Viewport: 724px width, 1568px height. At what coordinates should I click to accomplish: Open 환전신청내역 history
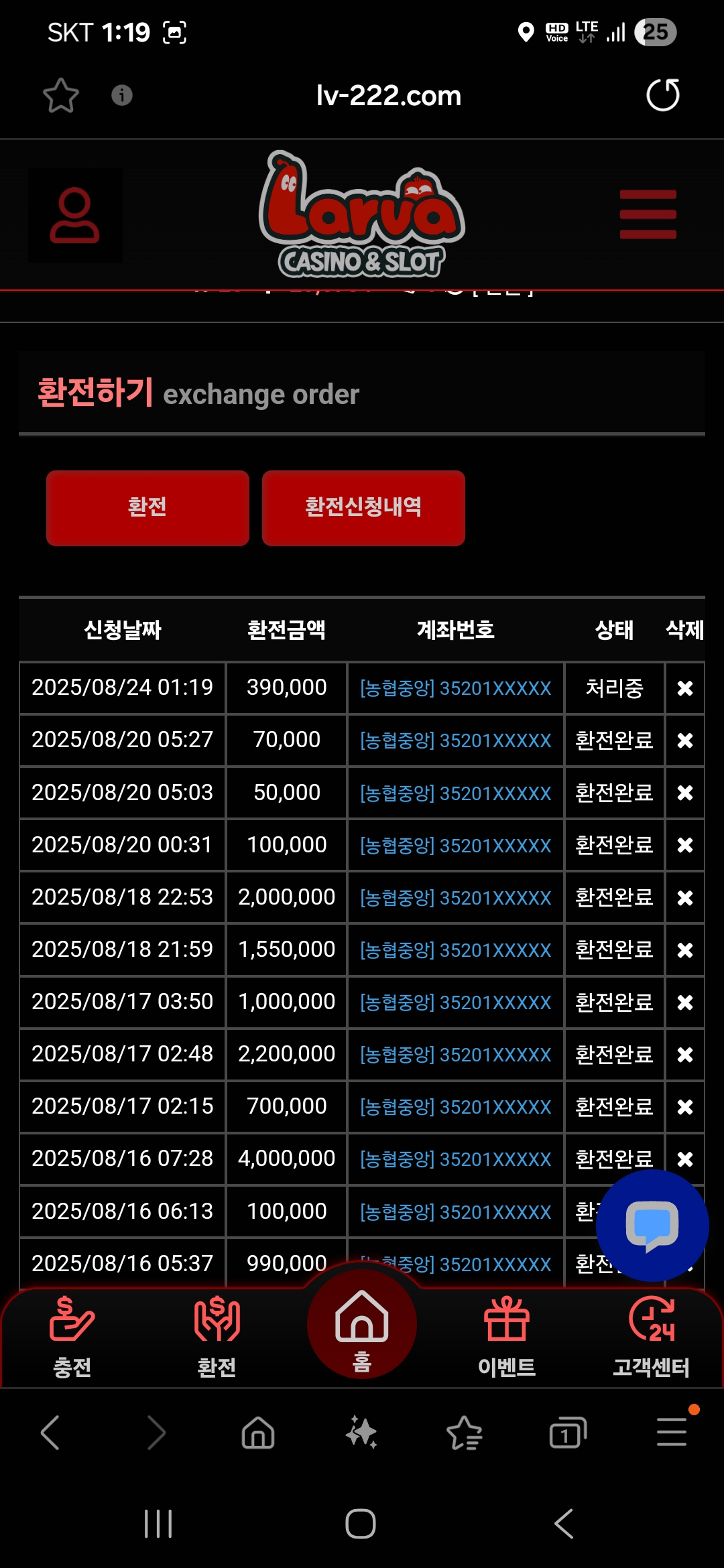tap(363, 508)
